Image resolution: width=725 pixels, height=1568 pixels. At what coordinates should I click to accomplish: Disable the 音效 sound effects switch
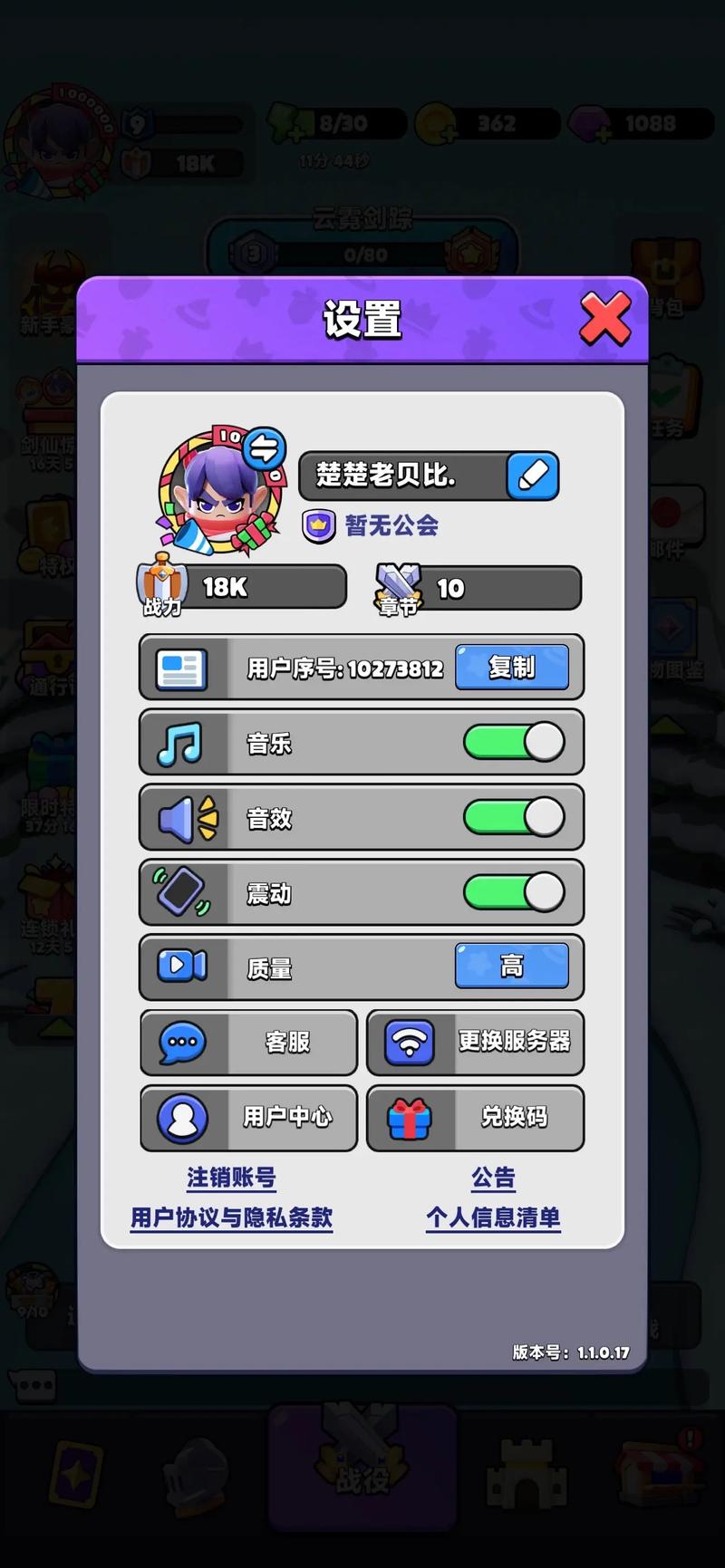(x=514, y=818)
